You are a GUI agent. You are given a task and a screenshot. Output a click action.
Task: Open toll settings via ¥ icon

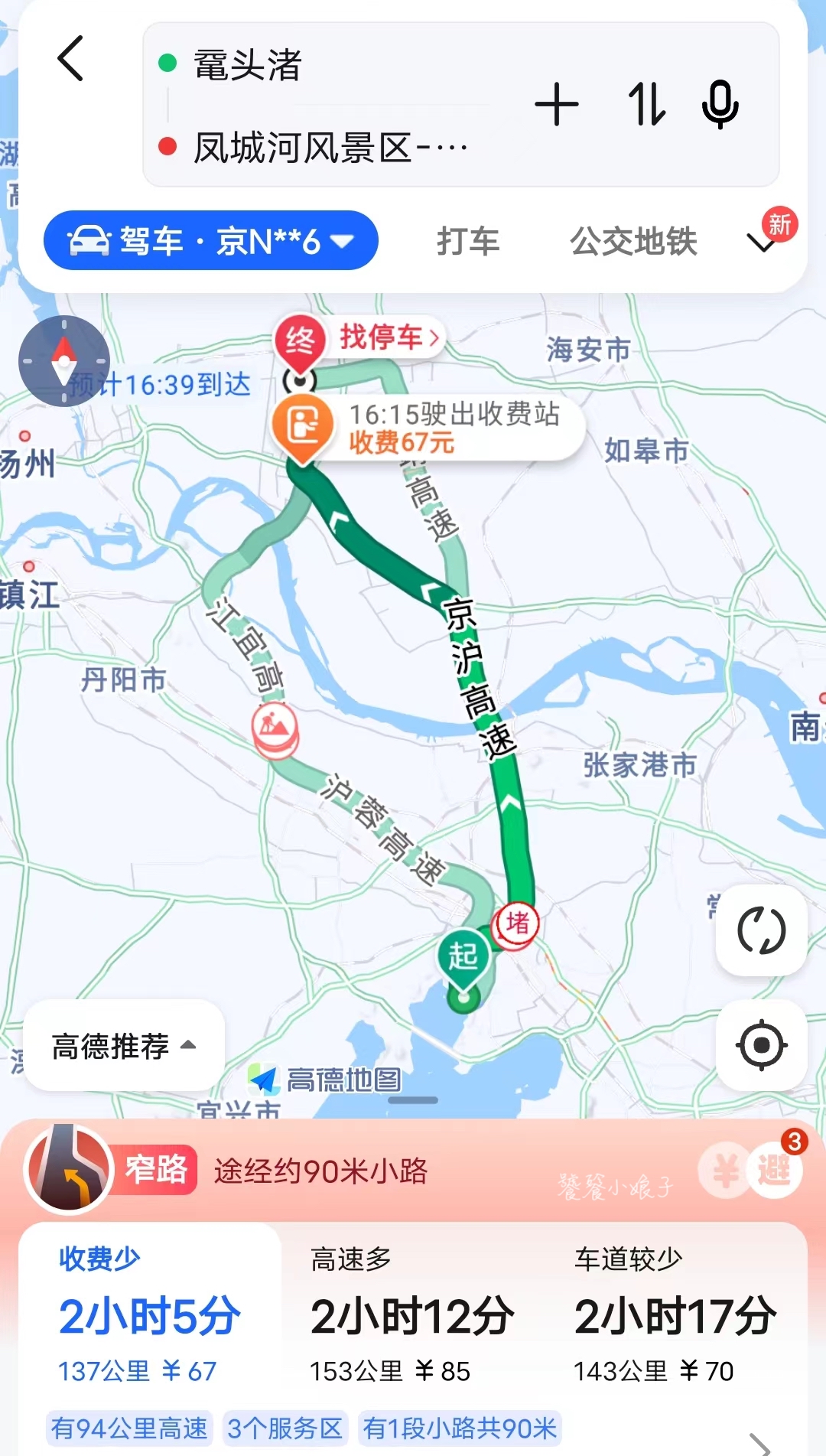click(725, 1169)
